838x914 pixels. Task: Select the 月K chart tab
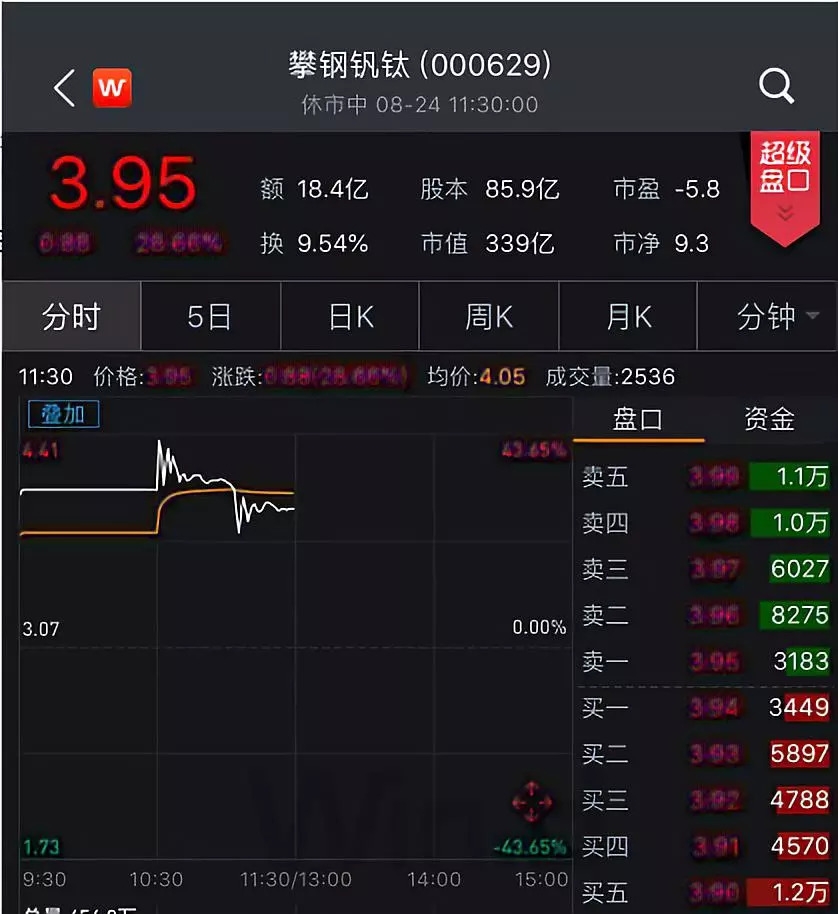[628, 317]
